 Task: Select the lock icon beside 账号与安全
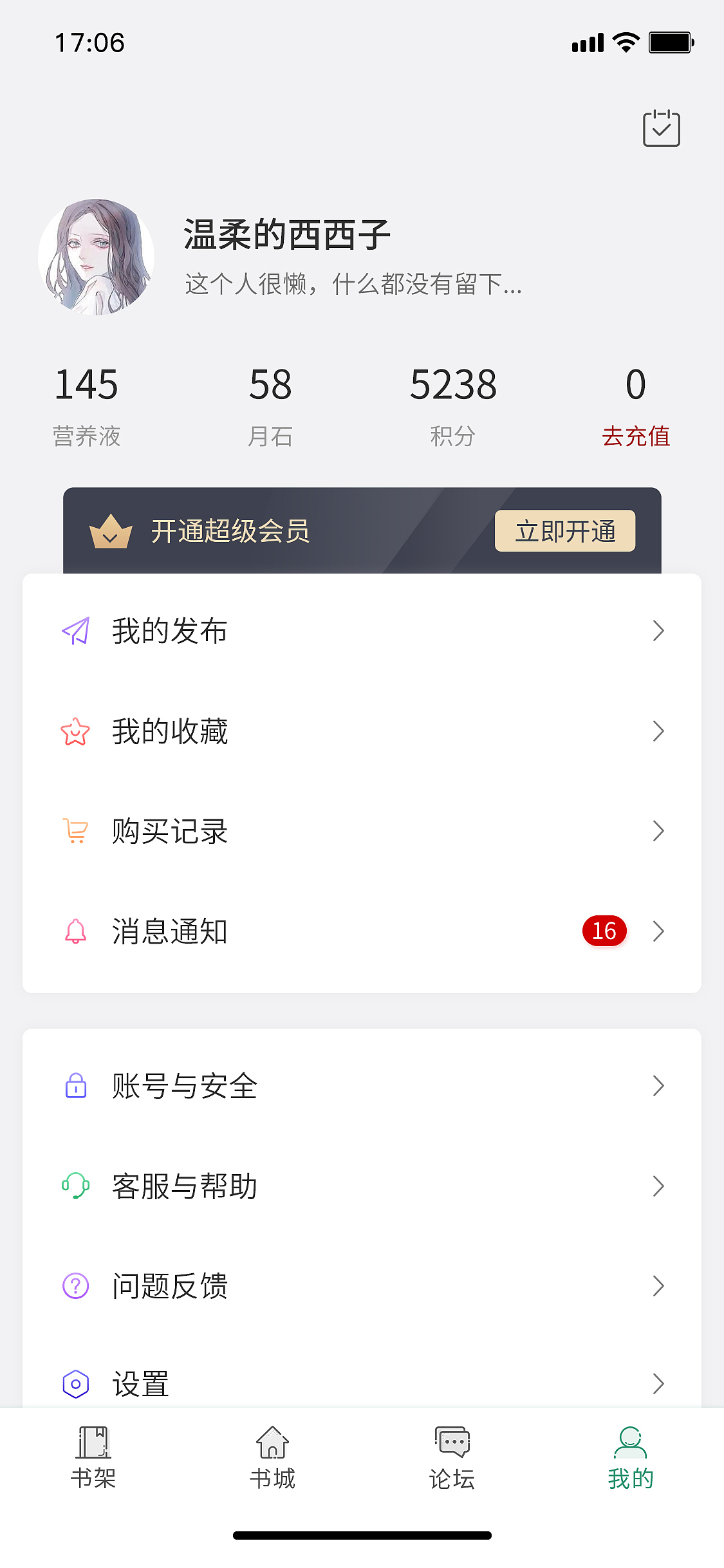coord(75,1086)
